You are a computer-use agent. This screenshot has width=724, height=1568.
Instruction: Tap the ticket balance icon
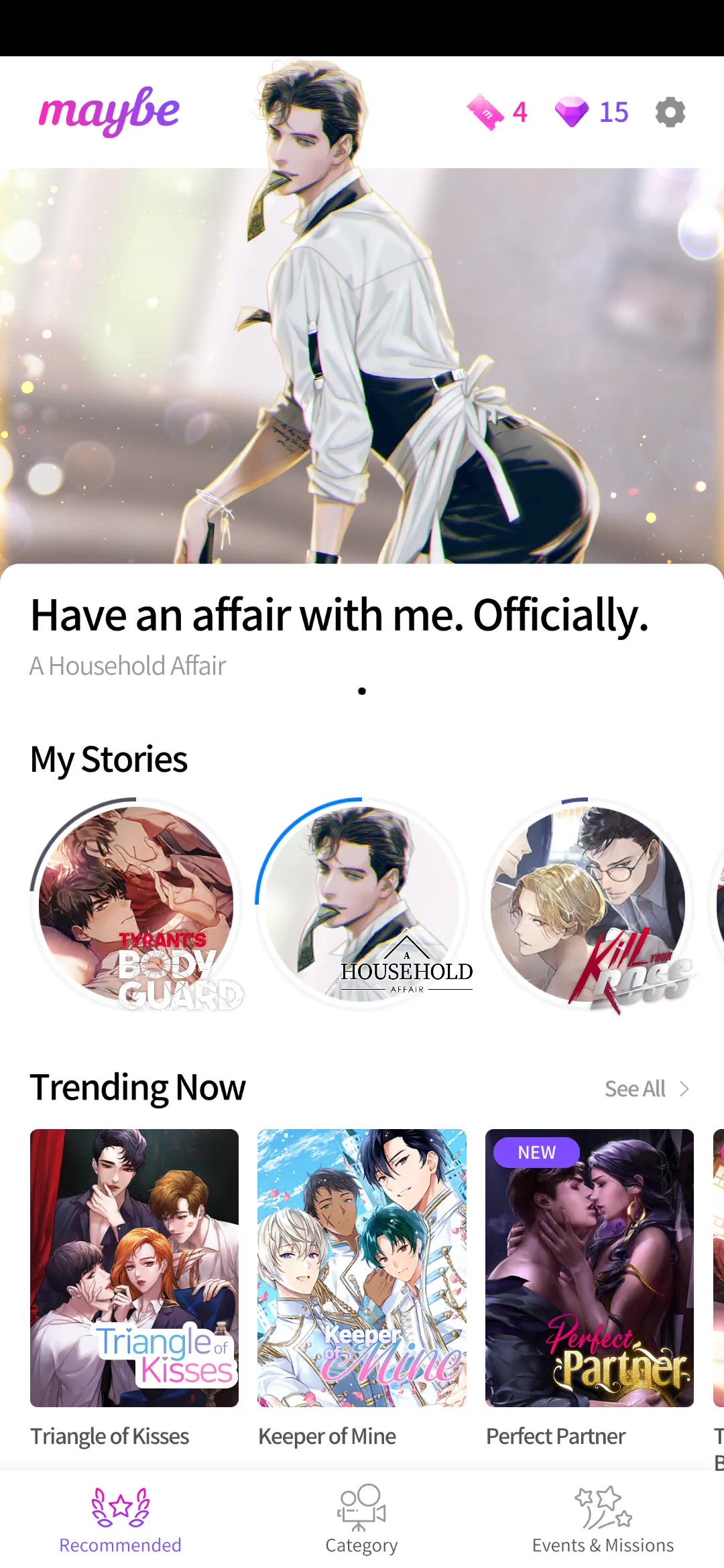pyautogui.click(x=485, y=112)
